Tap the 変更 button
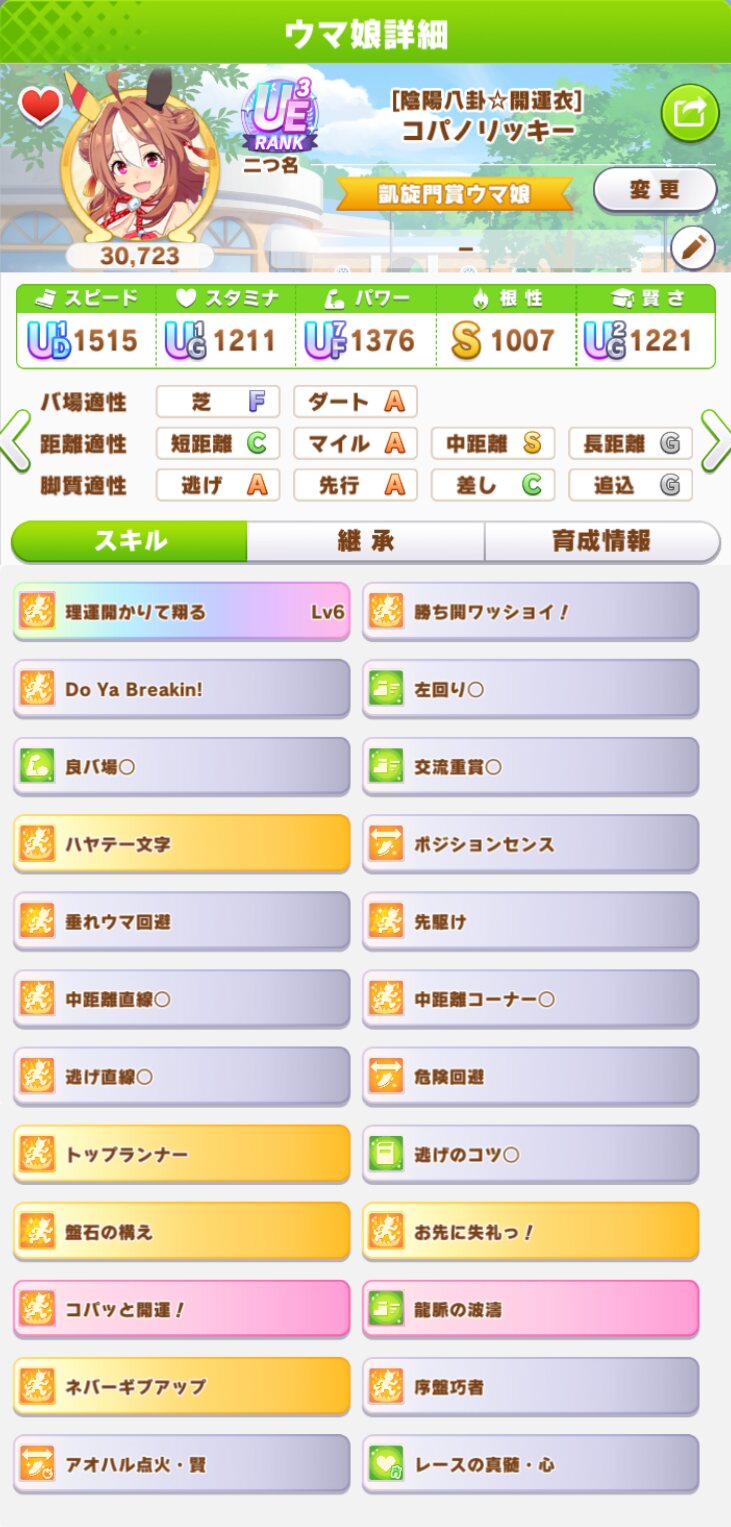Screen dimensions: 731x1527 (x=655, y=190)
